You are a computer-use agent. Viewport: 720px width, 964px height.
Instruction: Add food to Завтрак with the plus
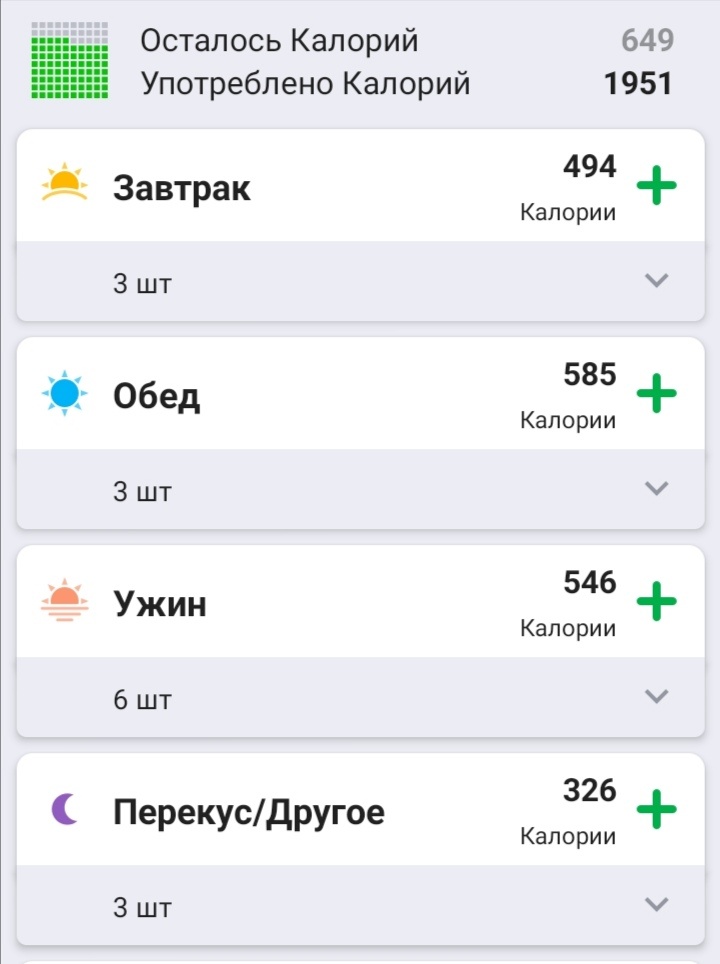click(657, 186)
